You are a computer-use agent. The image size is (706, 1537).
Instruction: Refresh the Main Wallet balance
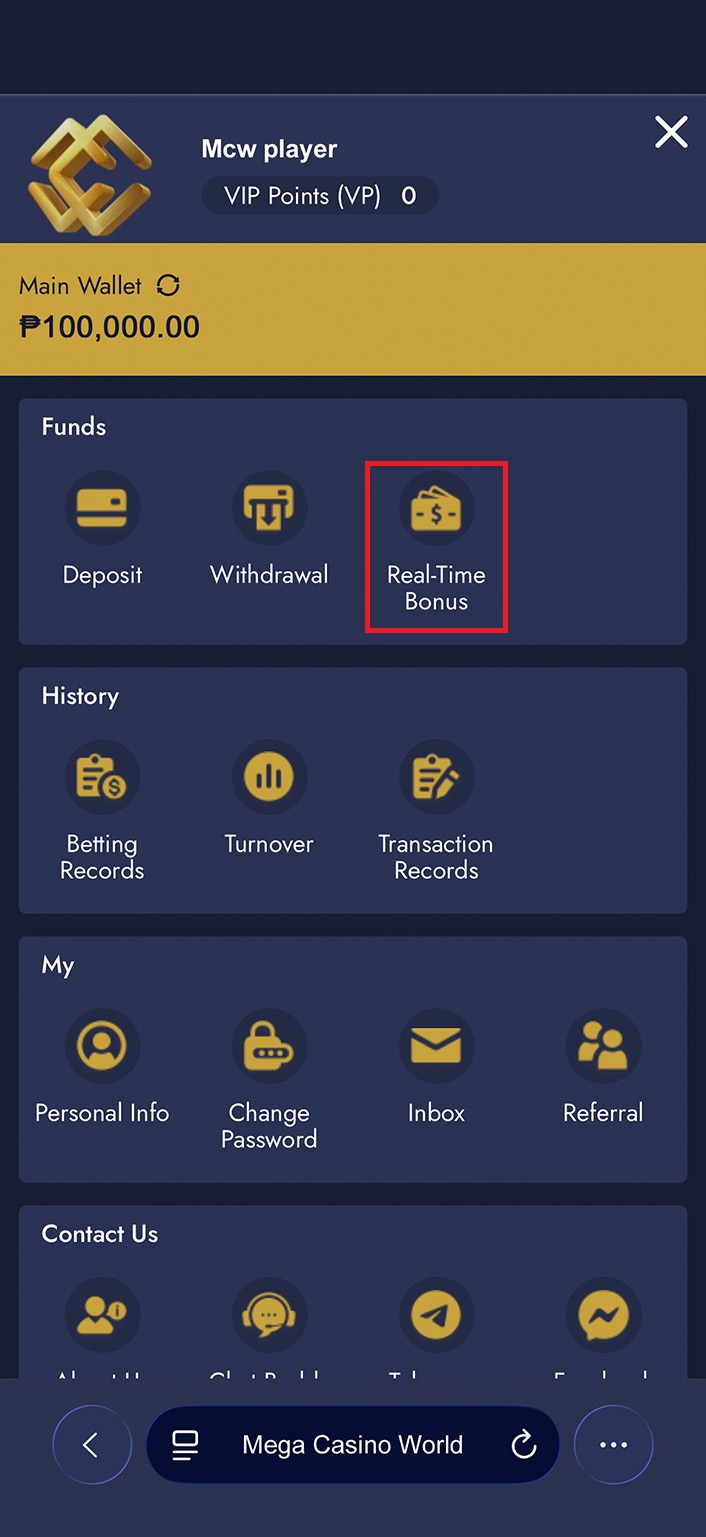tap(168, 286)
